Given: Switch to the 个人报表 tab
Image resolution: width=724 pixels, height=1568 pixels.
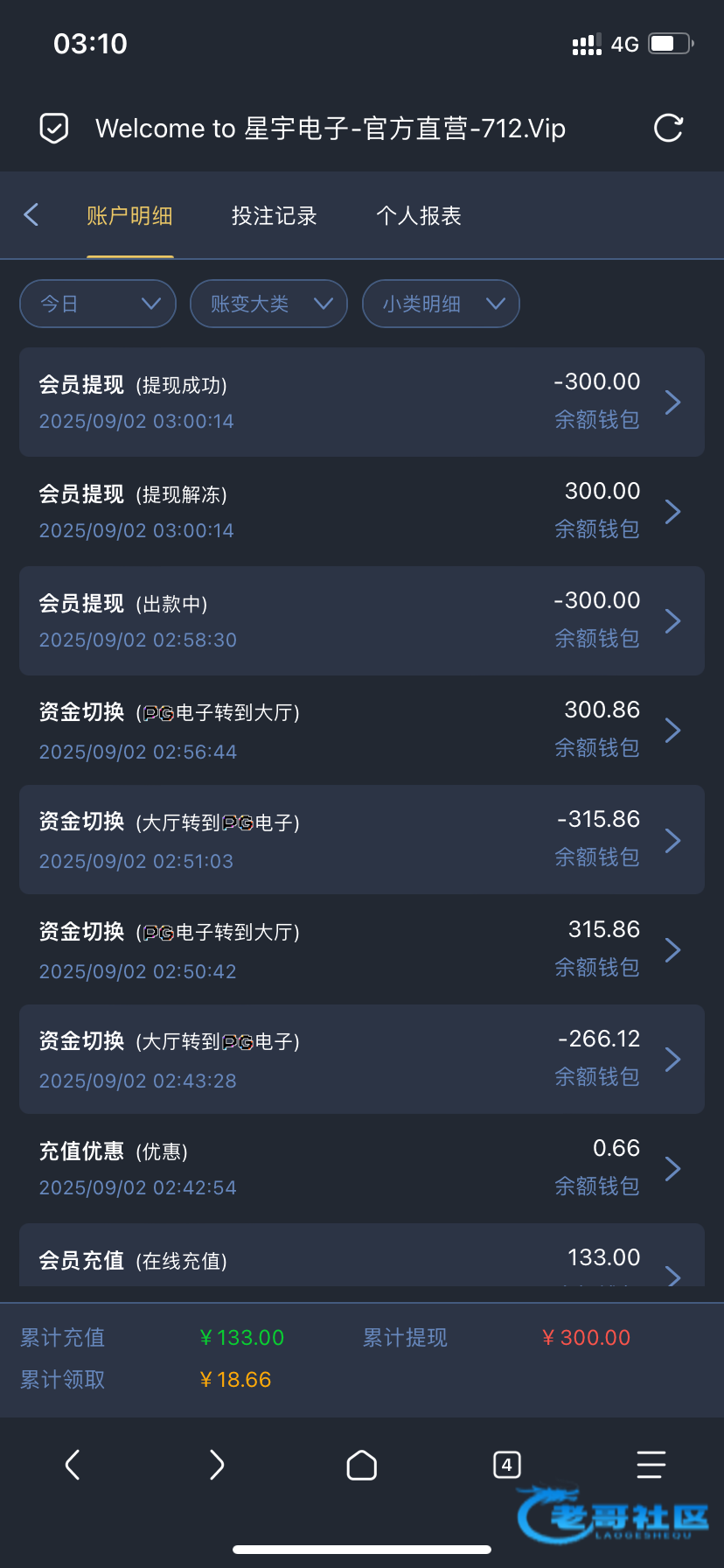Looking at the screenshot, I should pyautogui.click(x=418, y=216).
